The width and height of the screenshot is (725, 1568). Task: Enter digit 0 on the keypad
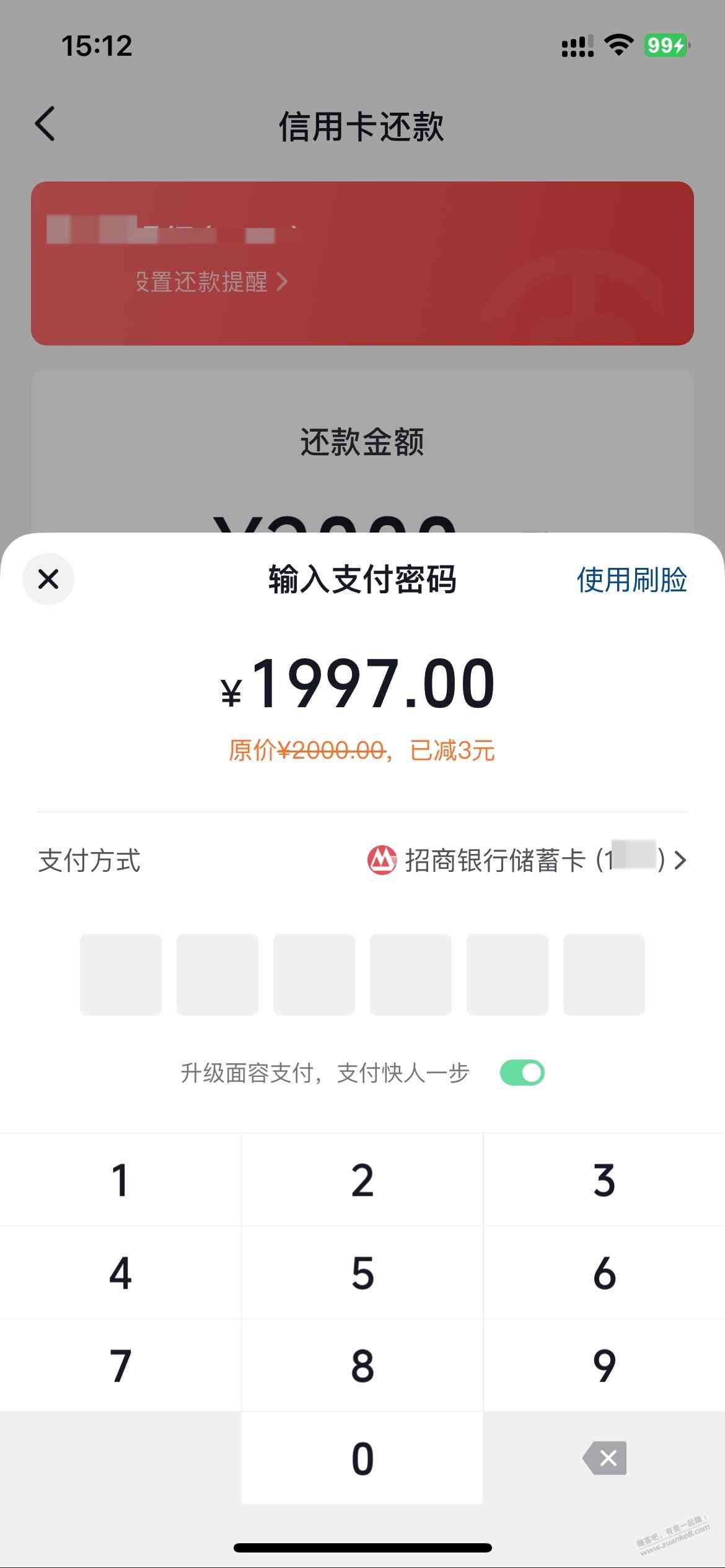(362, 1459)
